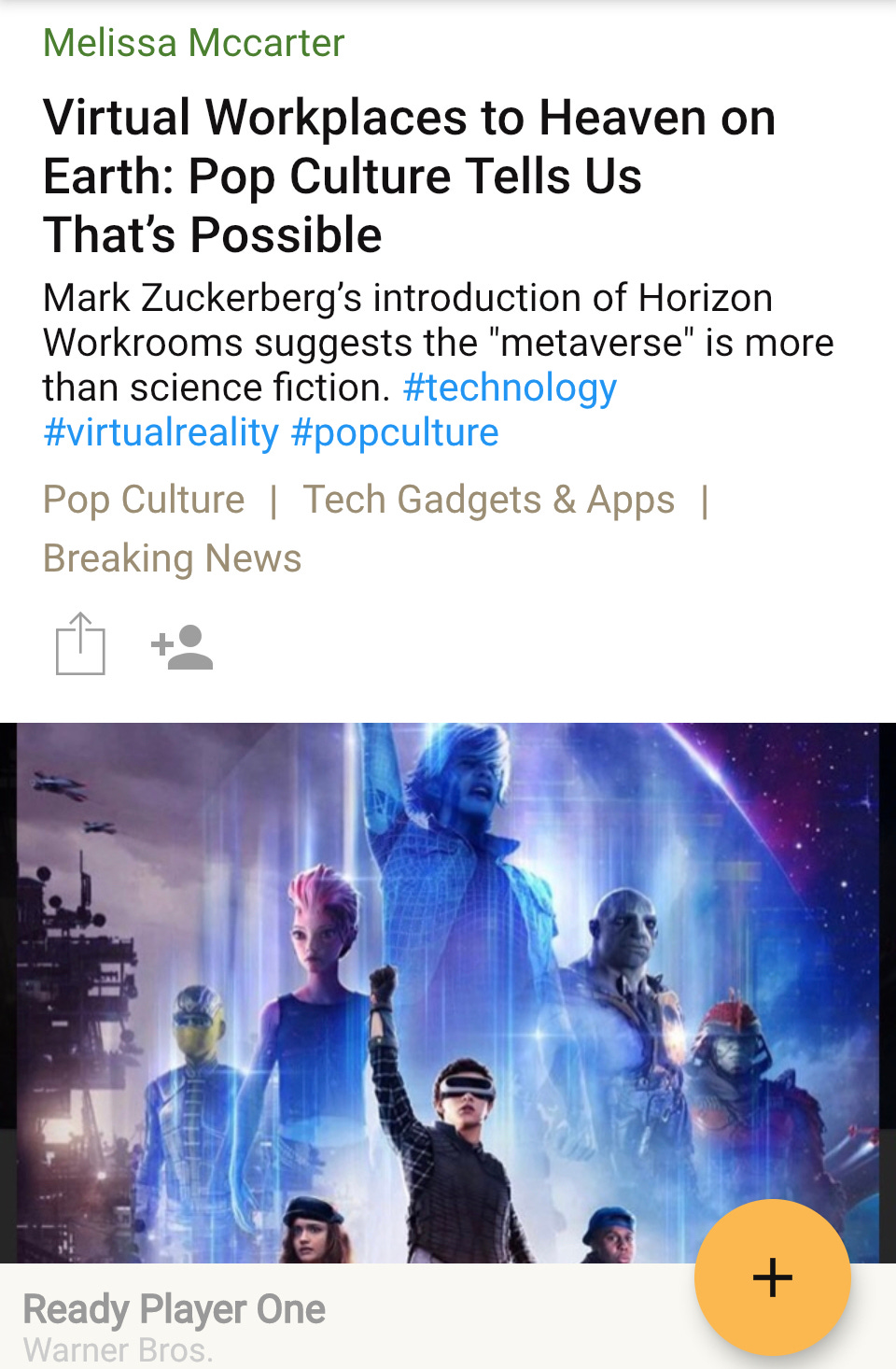Share this article
This screenshot has width=896, height=1369.
click(x=80, y=644)
